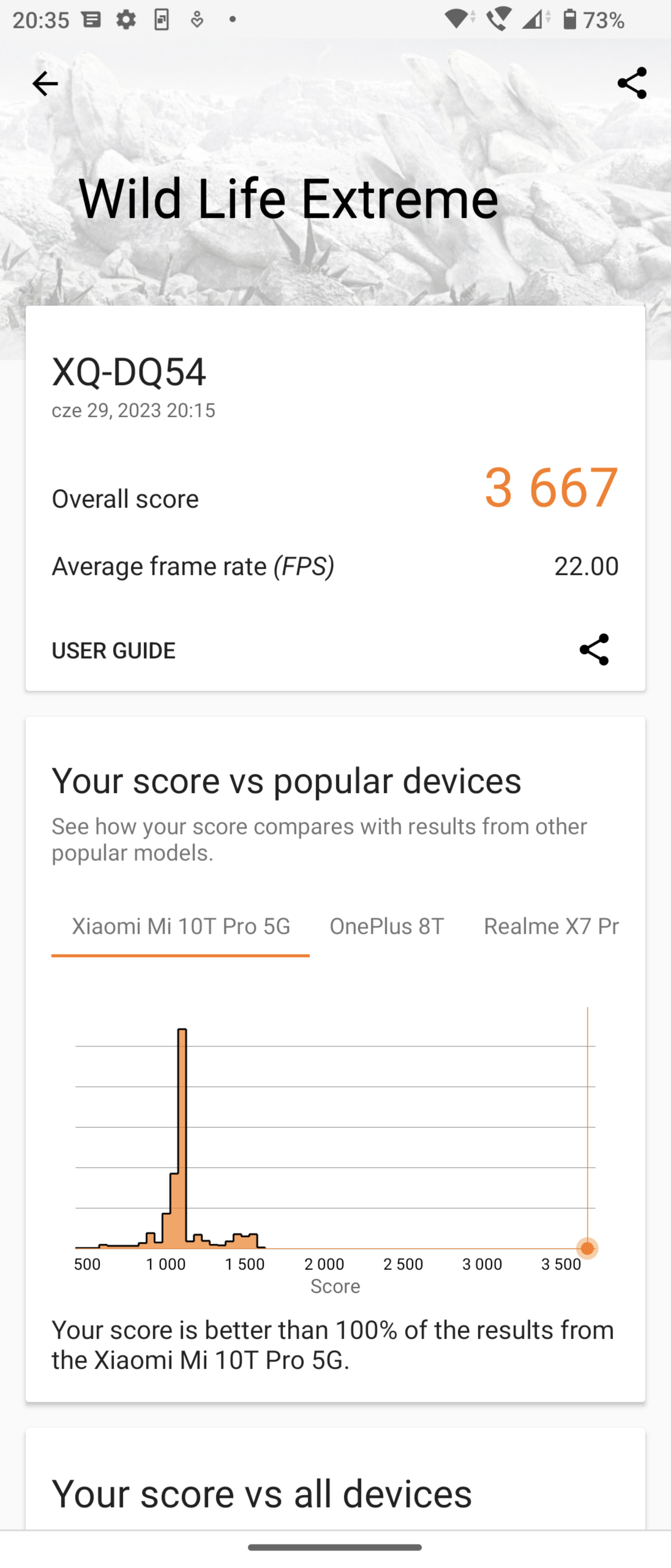Select the Xiaomi Mi 10T Pro 5G tab
Viewport: 671px width, 1568px height.
[181, 926]
